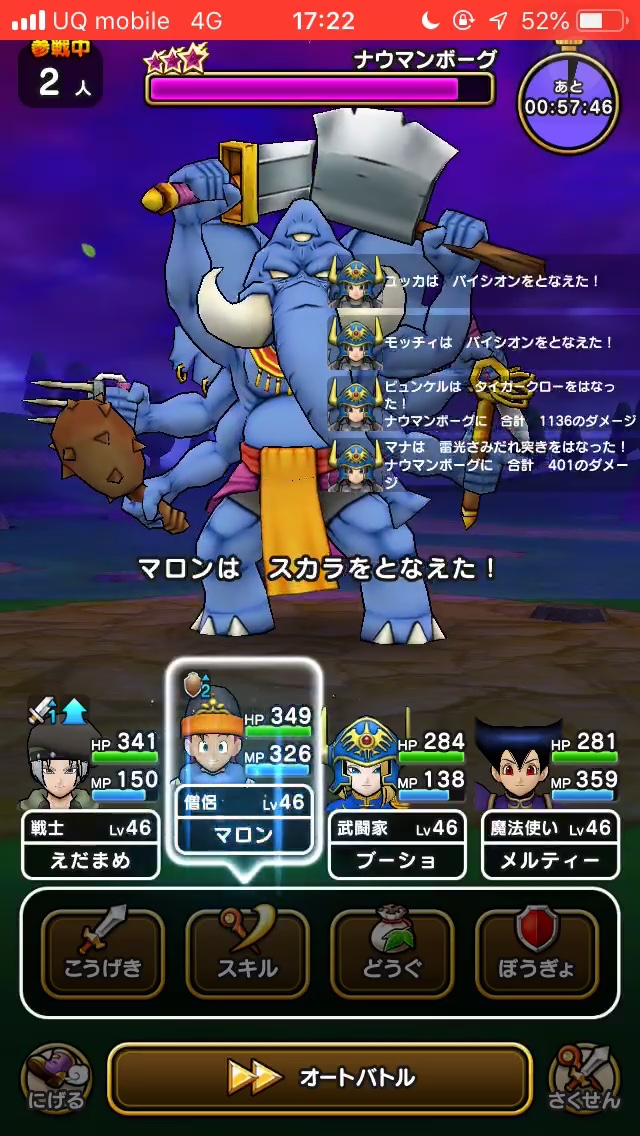Screen dimensions: 640x1136
Task: Start オートバトル auto battle
Action: click(x=319, y=1077)
